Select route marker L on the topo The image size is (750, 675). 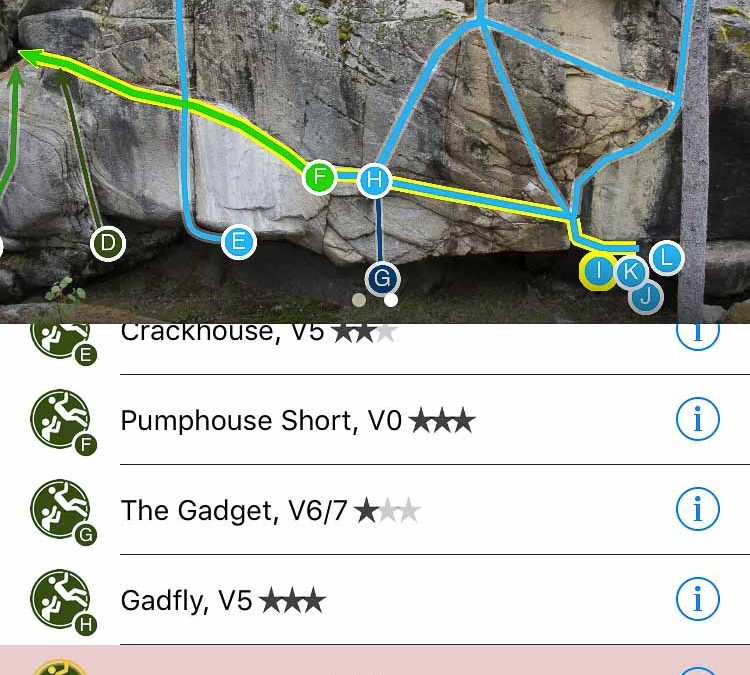pos(666,257)
